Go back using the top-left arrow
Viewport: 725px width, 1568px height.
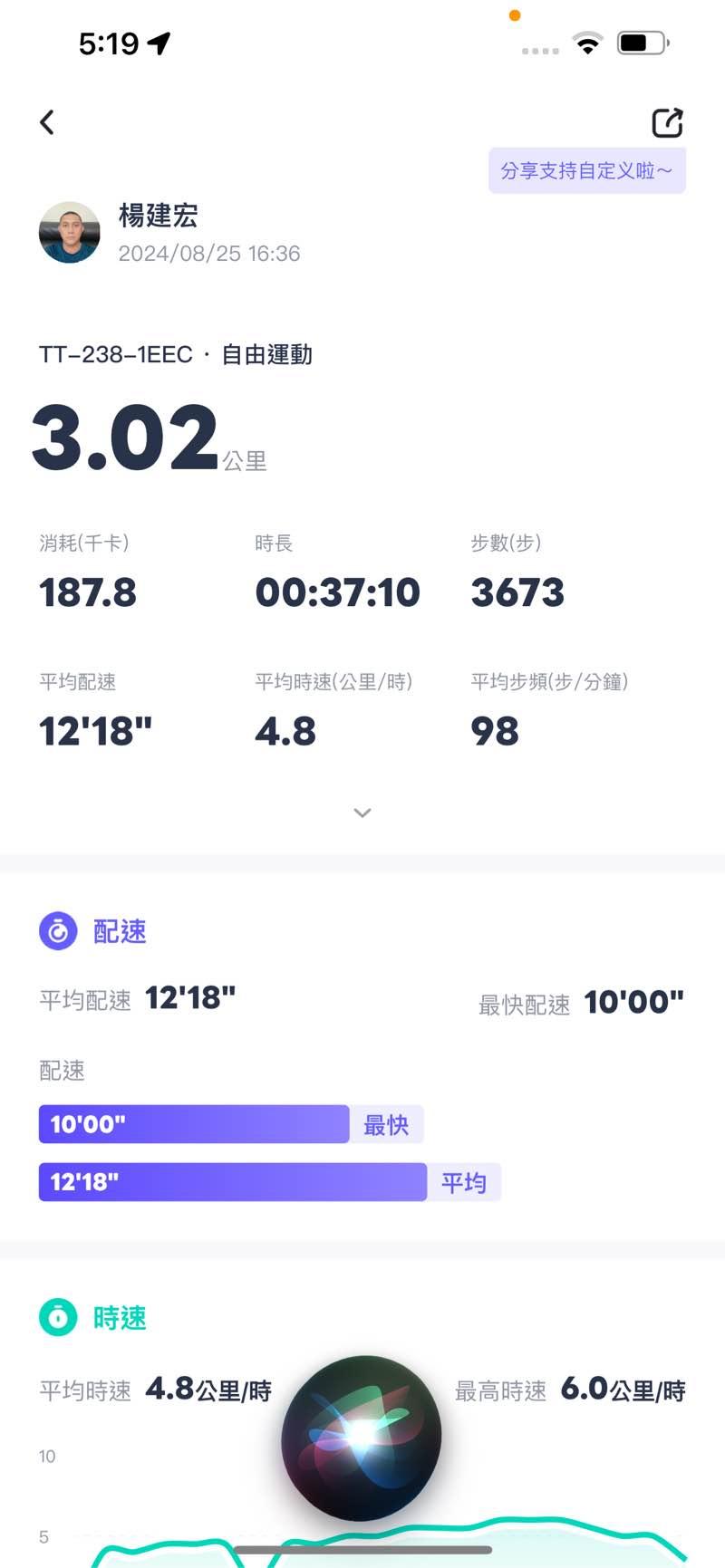click(47, 122)
